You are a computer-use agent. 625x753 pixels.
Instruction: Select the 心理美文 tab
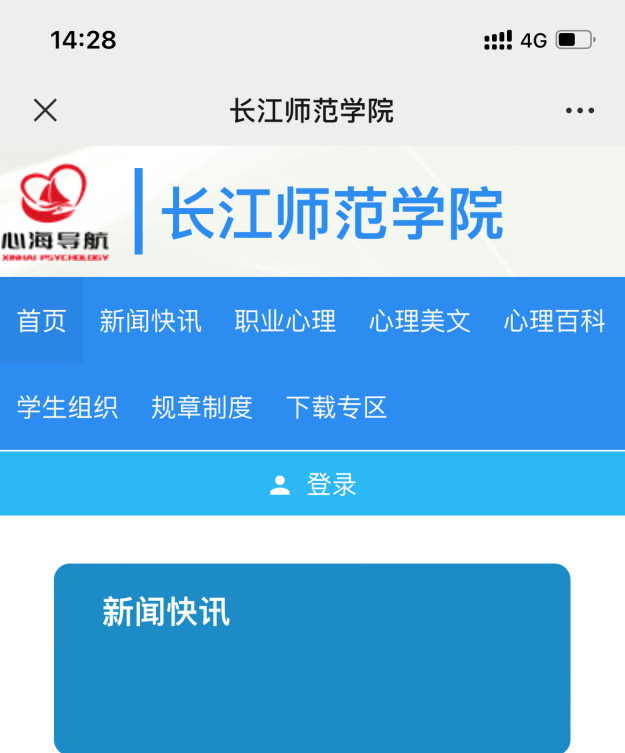point(420,321)
